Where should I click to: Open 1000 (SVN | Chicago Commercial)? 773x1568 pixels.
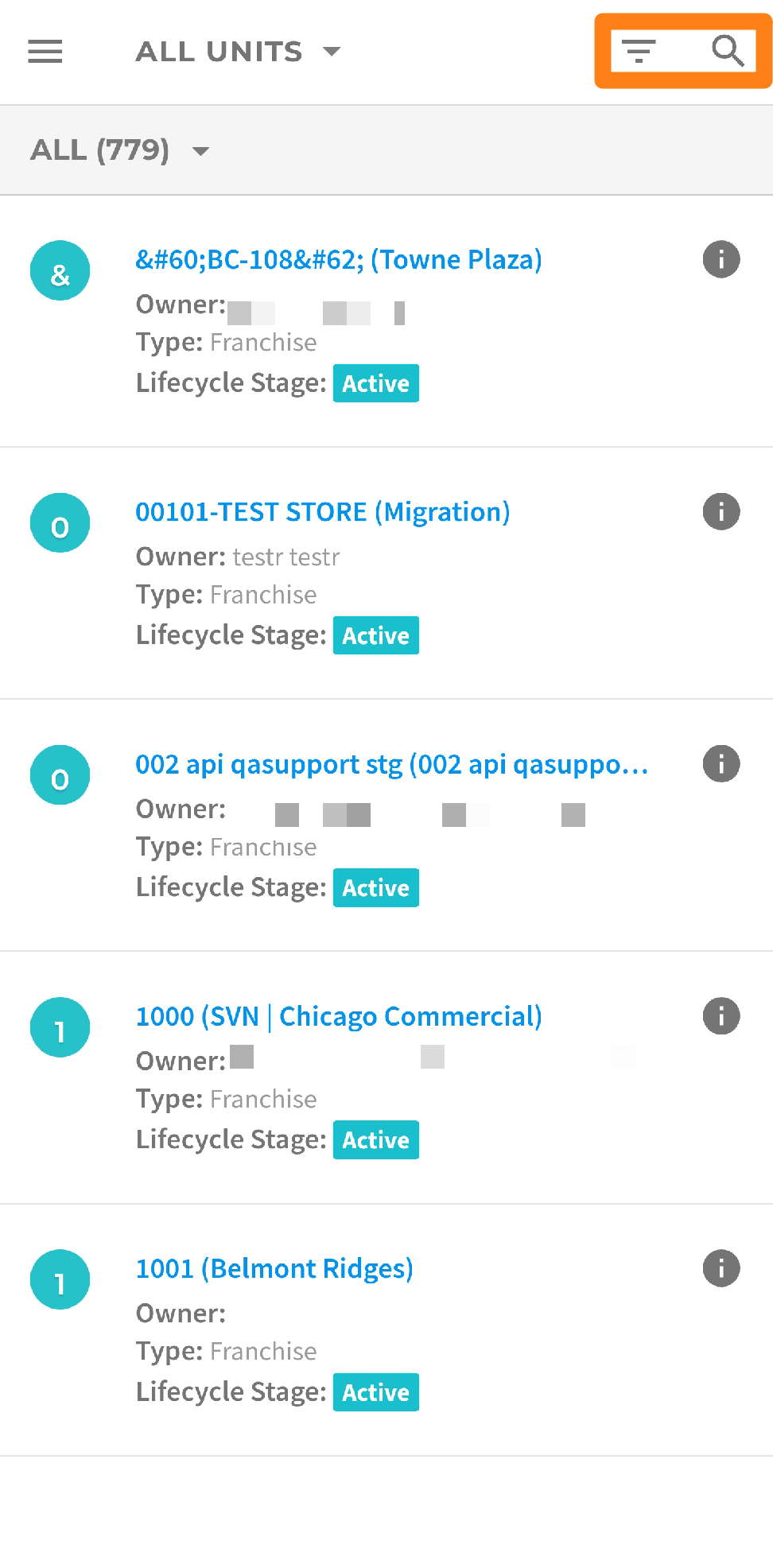coord(339,1016)
